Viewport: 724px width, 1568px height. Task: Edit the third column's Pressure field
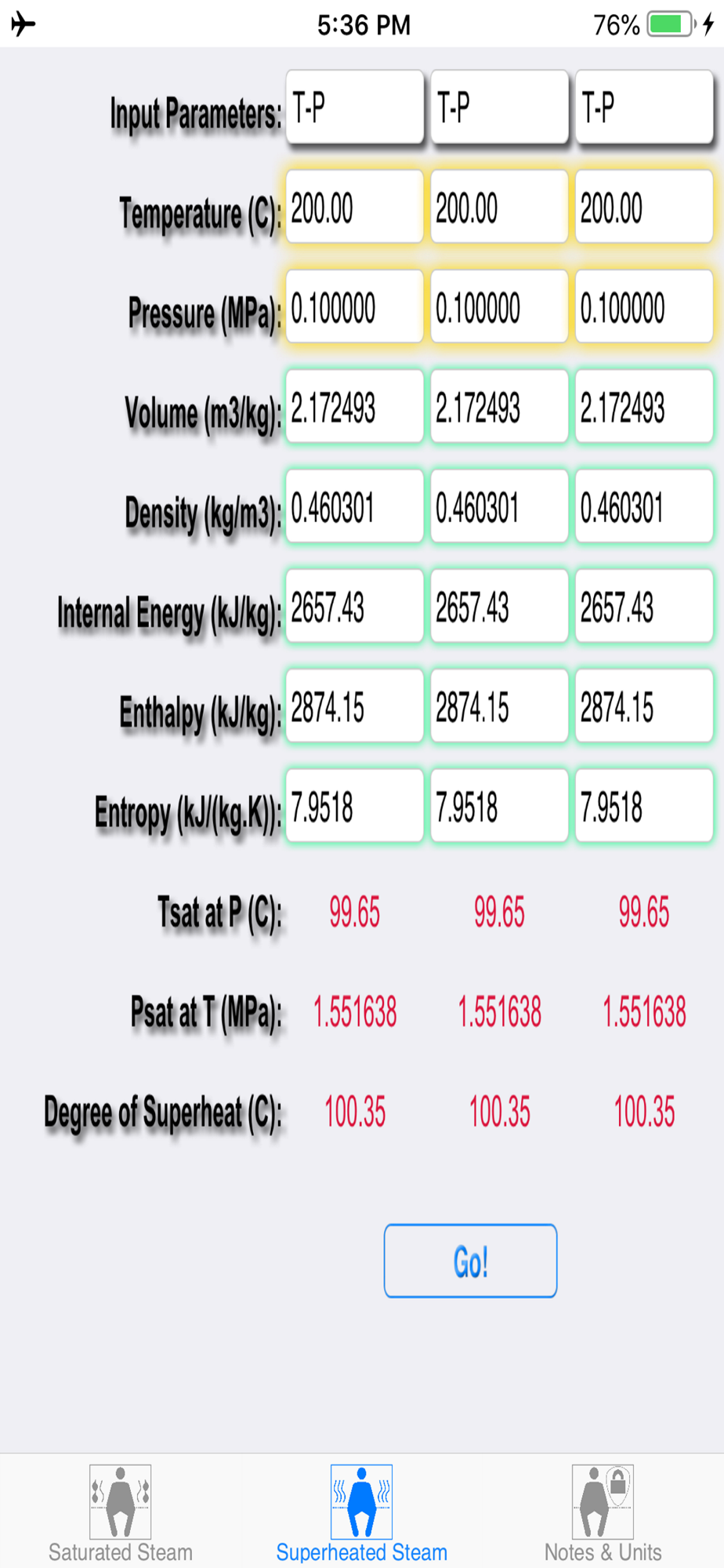644,307
